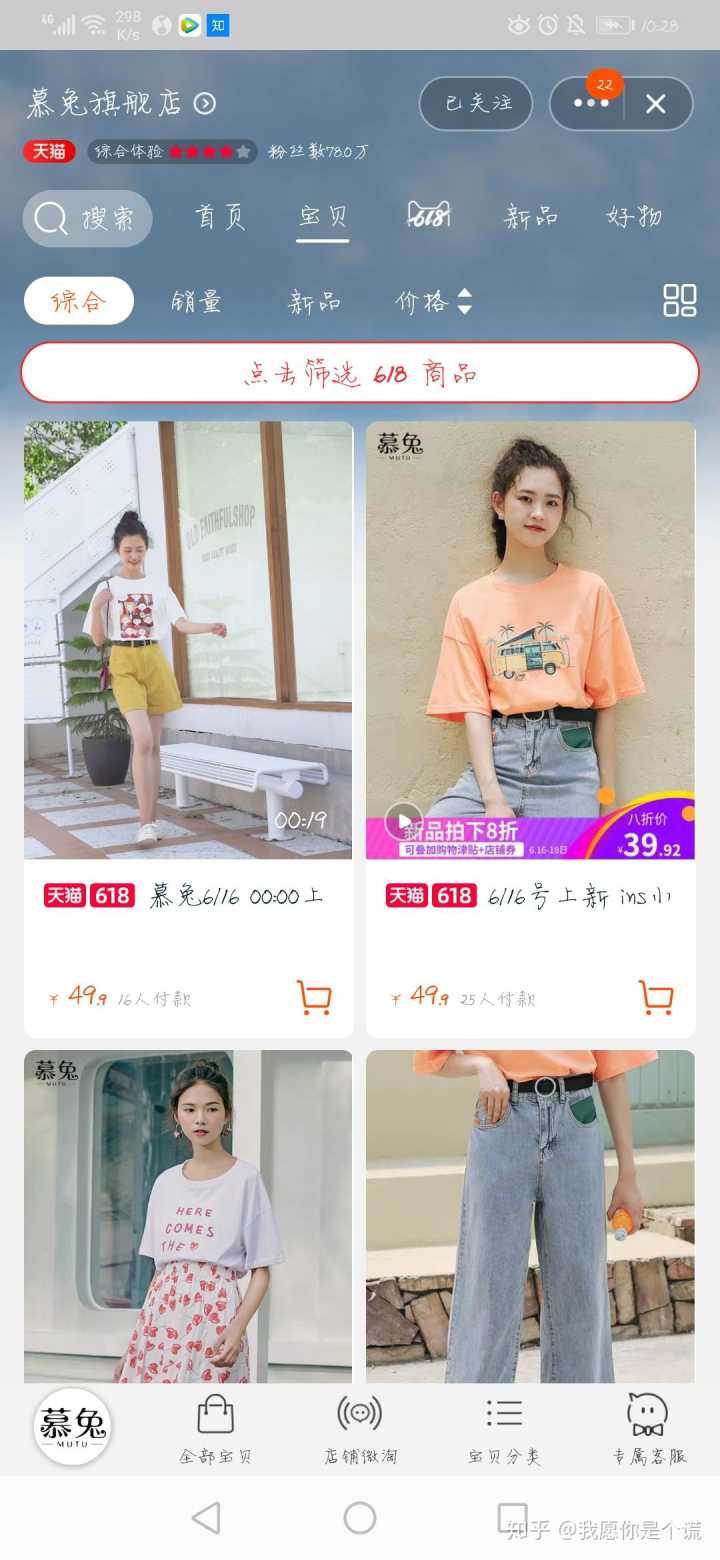This screenshot has height=1560, width=720.
Task: Close the store page with X
Action: (656, 103)
